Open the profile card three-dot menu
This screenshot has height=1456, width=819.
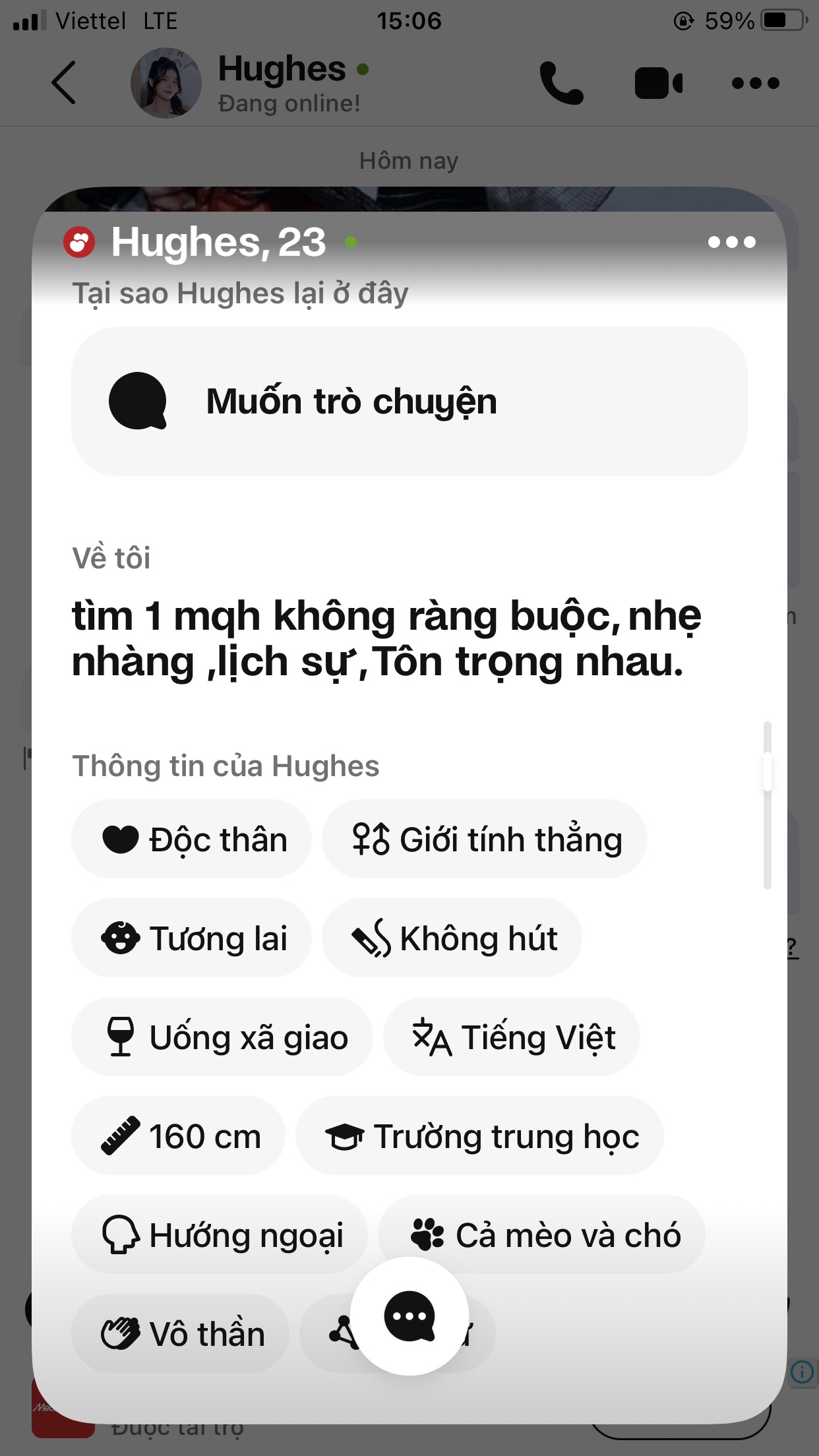click(731, 242)
